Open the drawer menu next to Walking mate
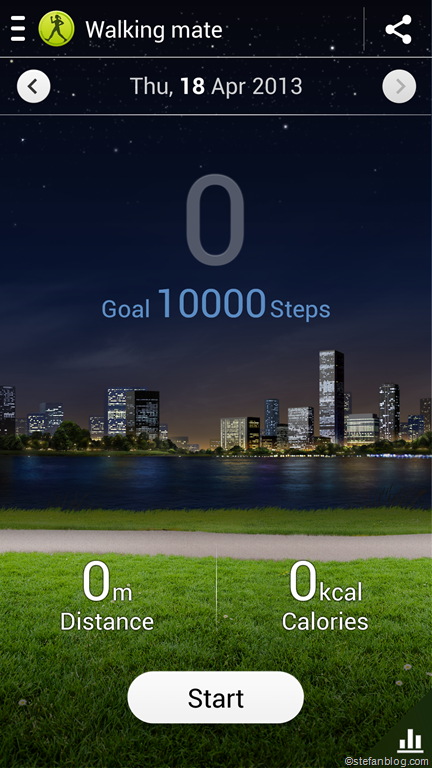Viewport: 432px width, 768px height. click(18, 29)
